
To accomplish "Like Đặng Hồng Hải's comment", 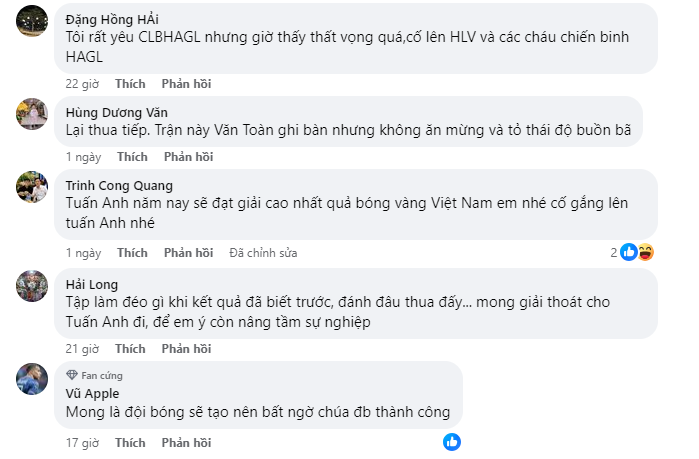I will (130, 84).
